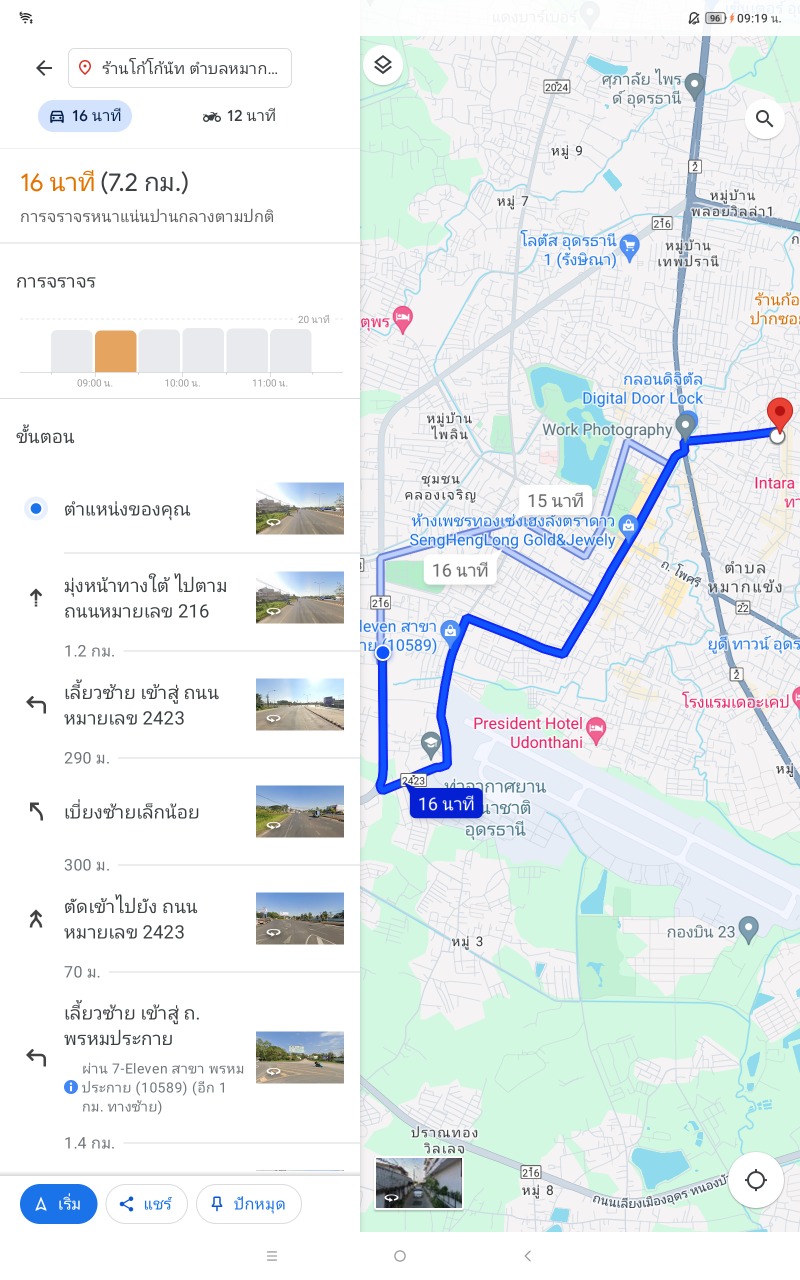Go back using the top-left arrow

tap(44, 68)
